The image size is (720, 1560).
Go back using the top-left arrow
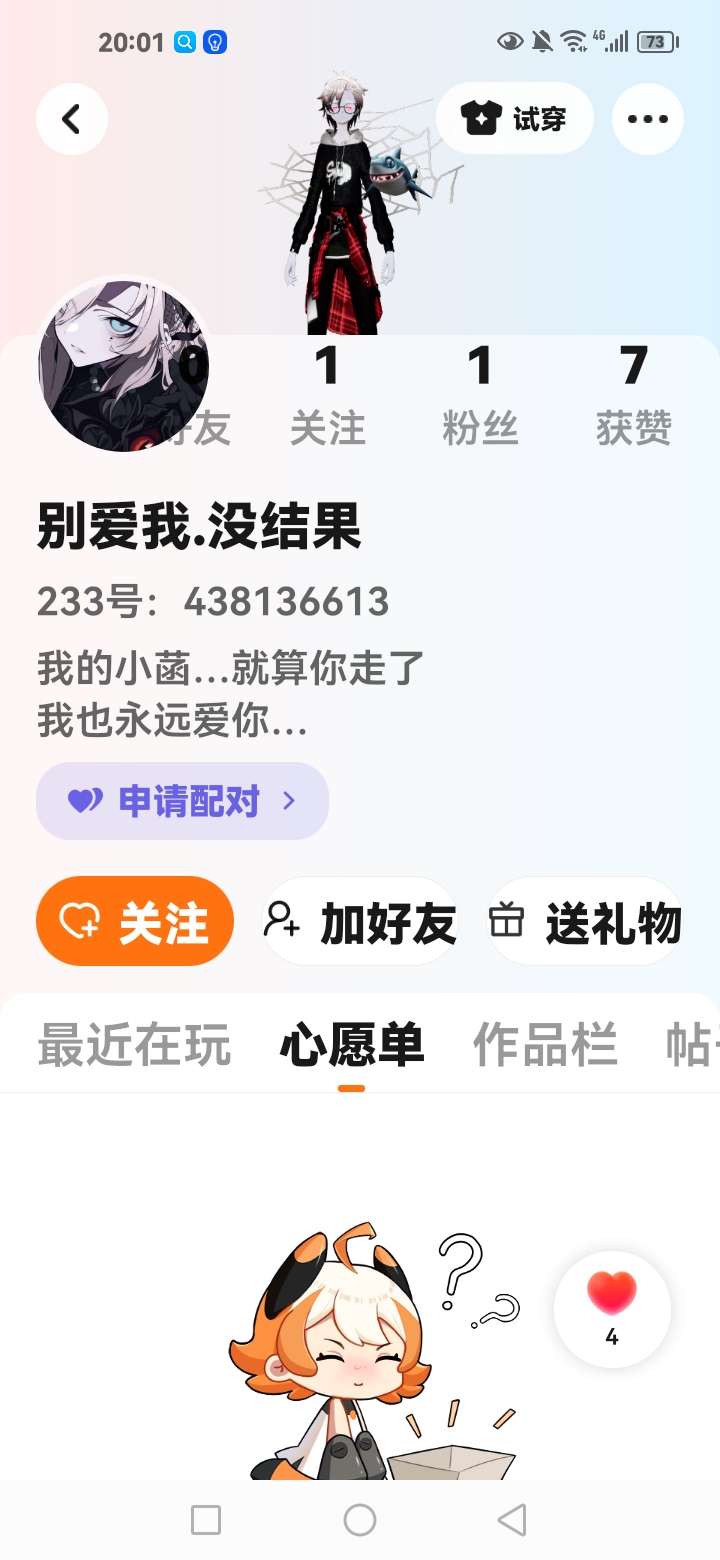pyautogui.click(x=72, y=120)
